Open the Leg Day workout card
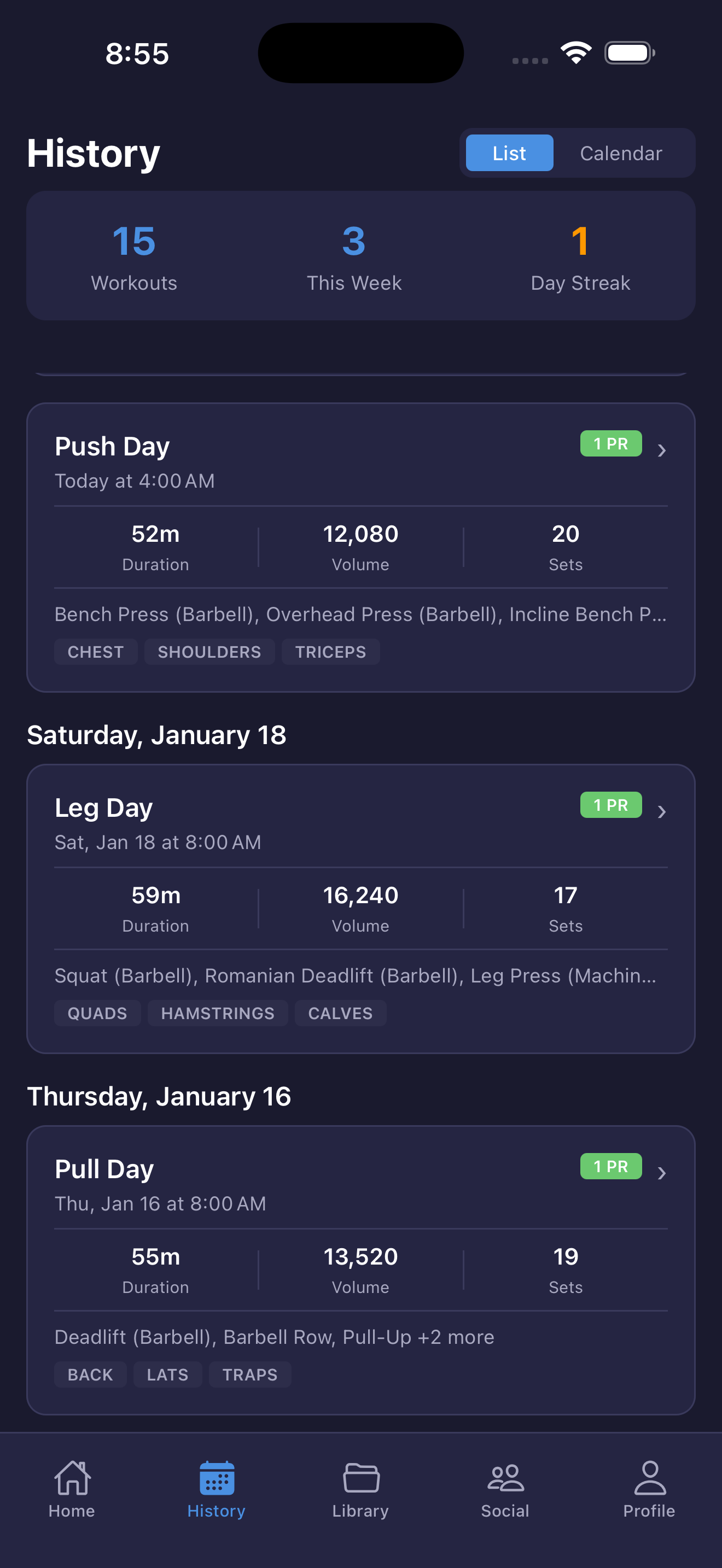722x1568 pixels. 360,907
